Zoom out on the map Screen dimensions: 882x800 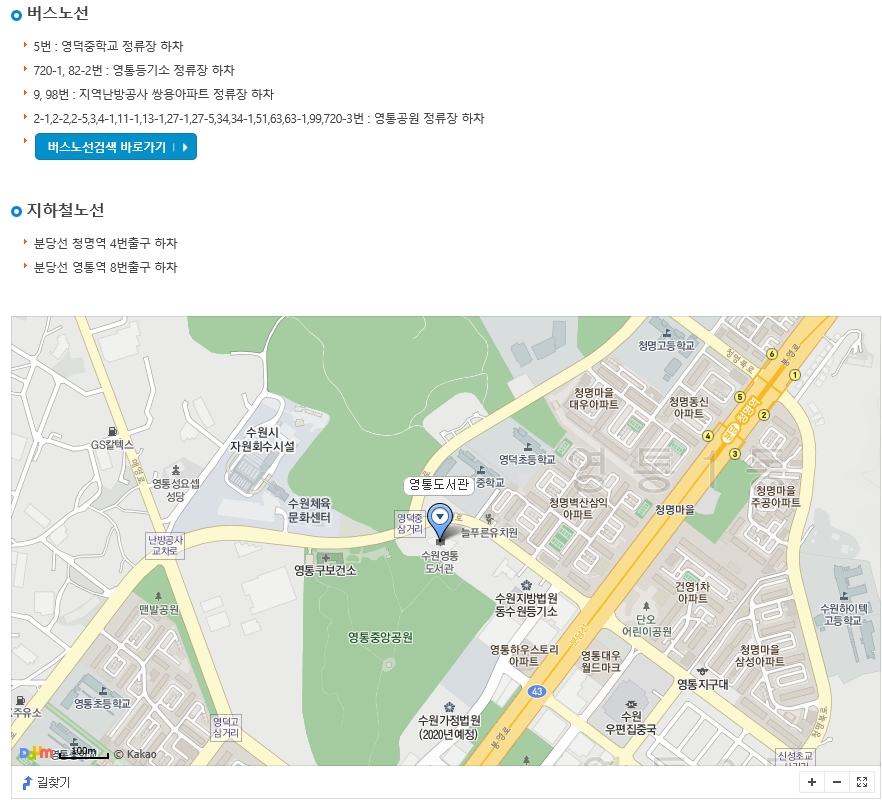[837, 782]
